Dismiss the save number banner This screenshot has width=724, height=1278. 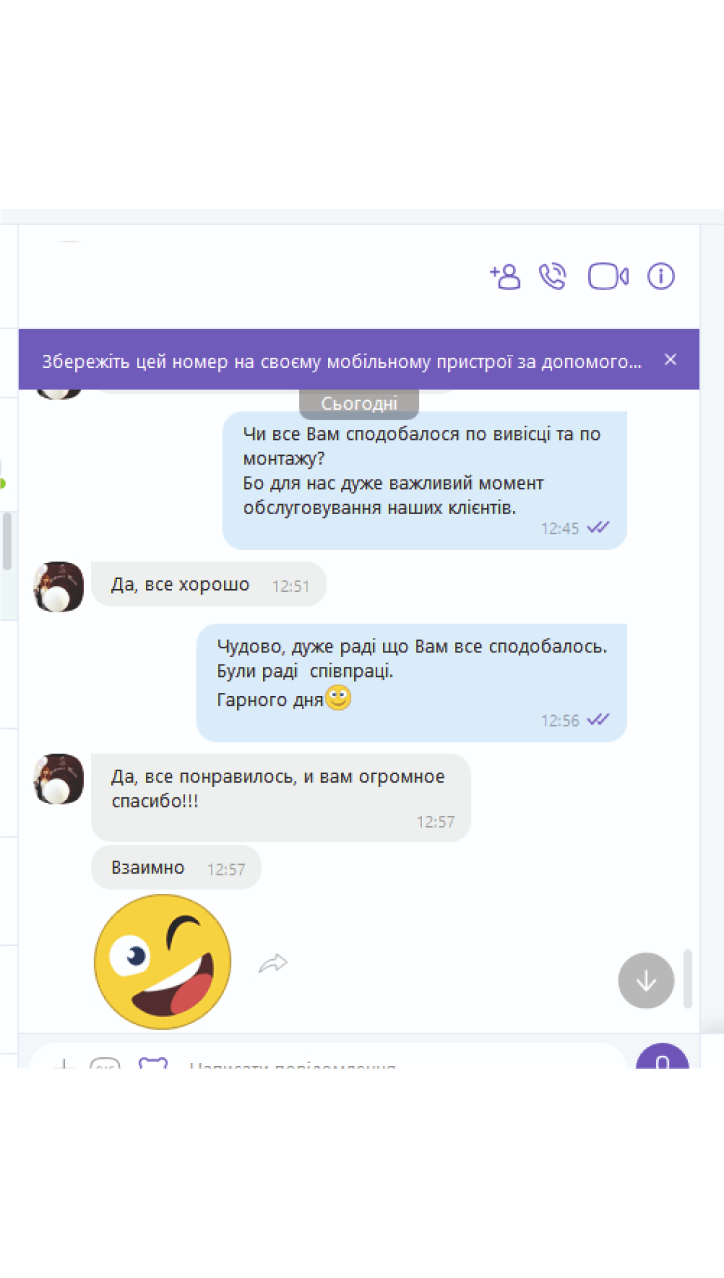point(671,360)
